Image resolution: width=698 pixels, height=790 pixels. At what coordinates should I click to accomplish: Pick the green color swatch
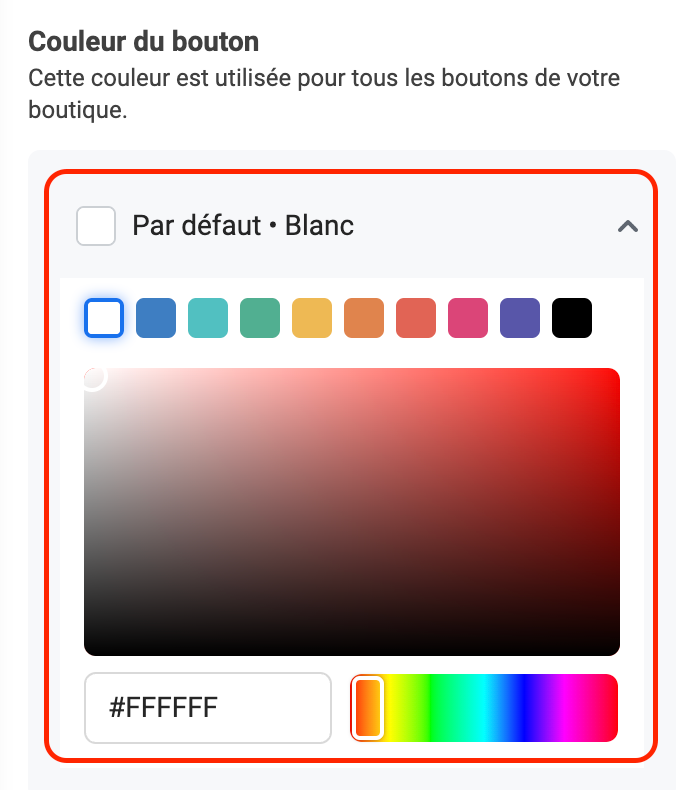[x=260, y=318]
